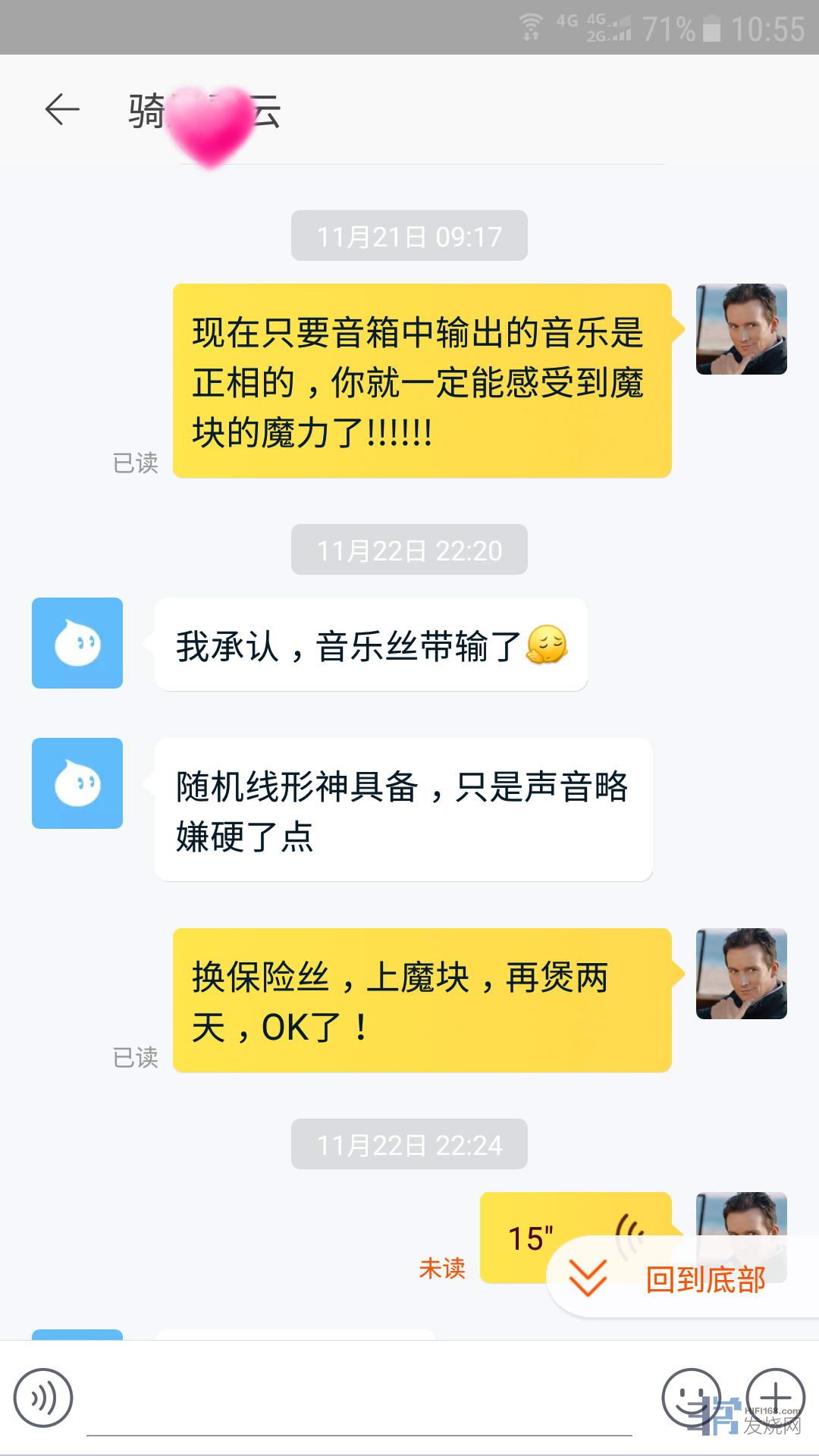Open my avatar beside 现在只要音箱 message

coord(741,329)
